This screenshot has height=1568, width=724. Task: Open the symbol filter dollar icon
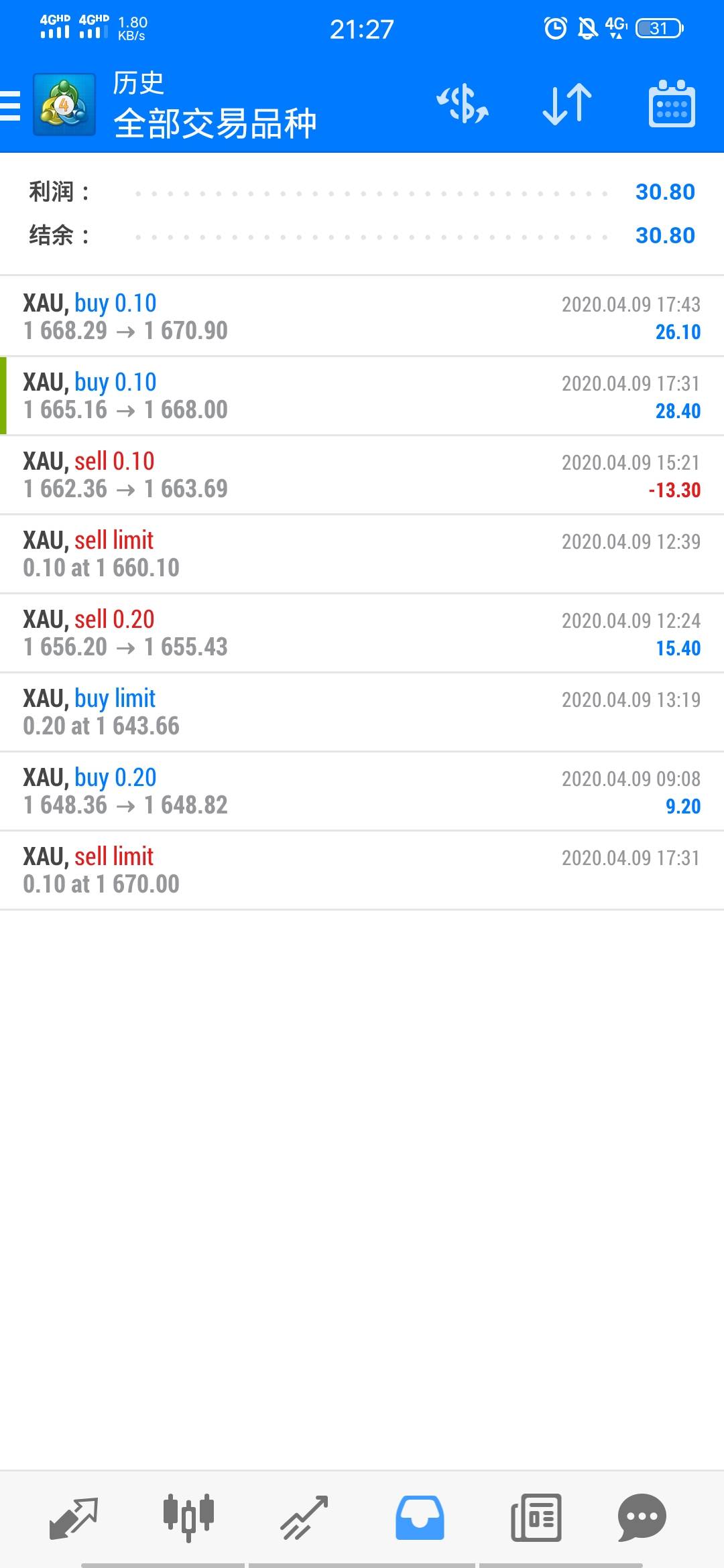point(463,105)
